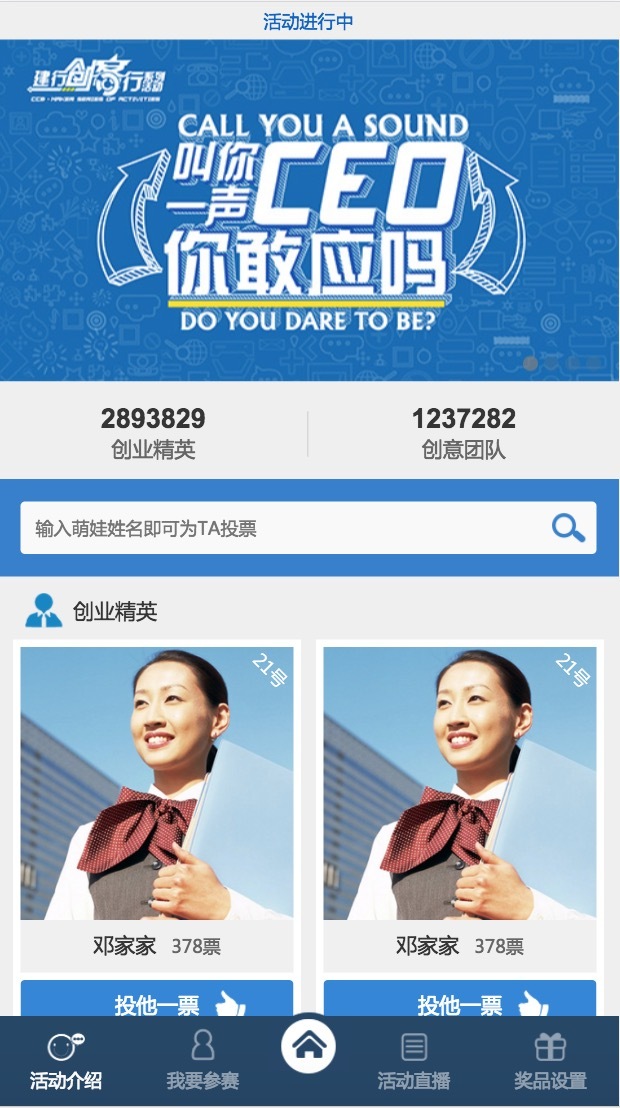
Task: Open the 活动介绍 tab
Action: pyautogui.click(x=66, y=1061)
